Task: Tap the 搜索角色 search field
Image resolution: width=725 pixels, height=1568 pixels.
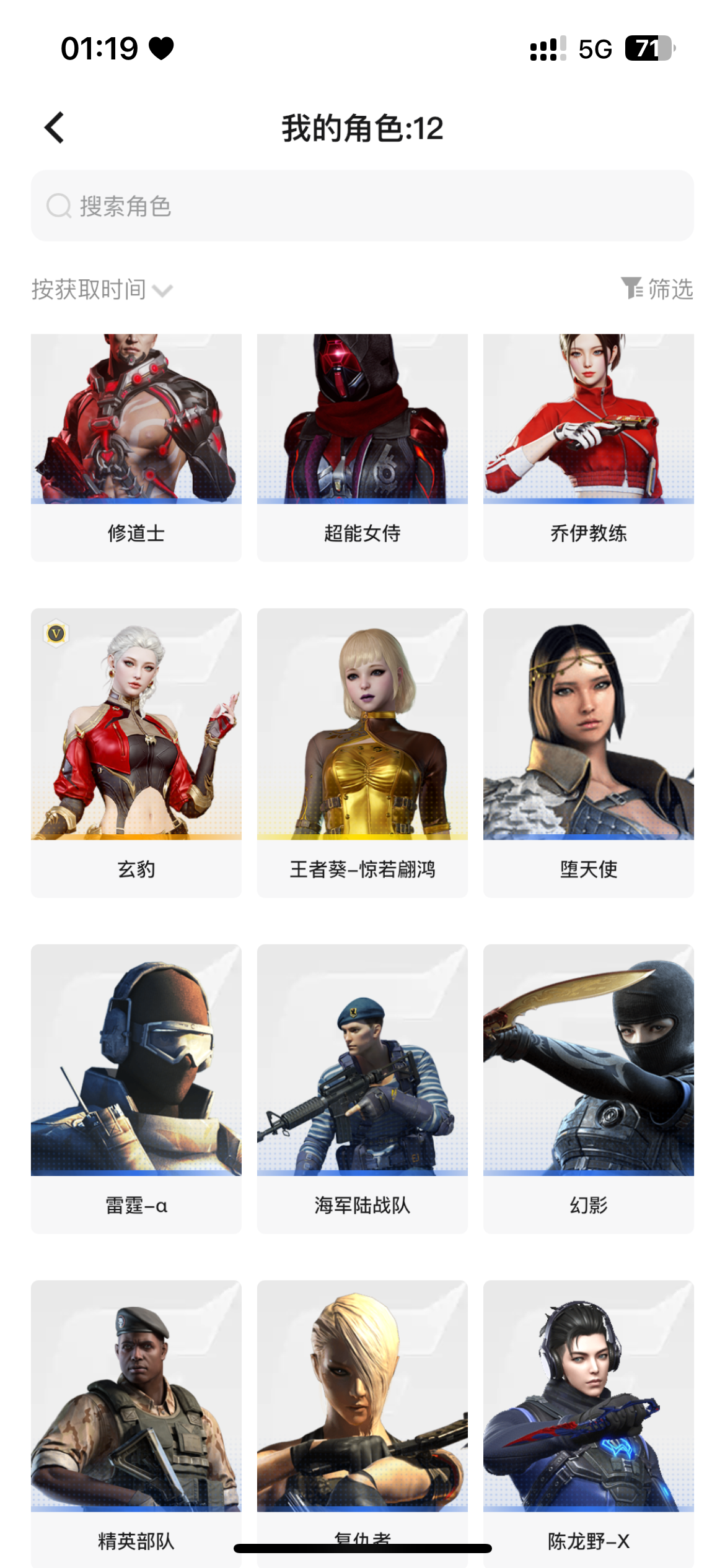Action: coord(362,206)
